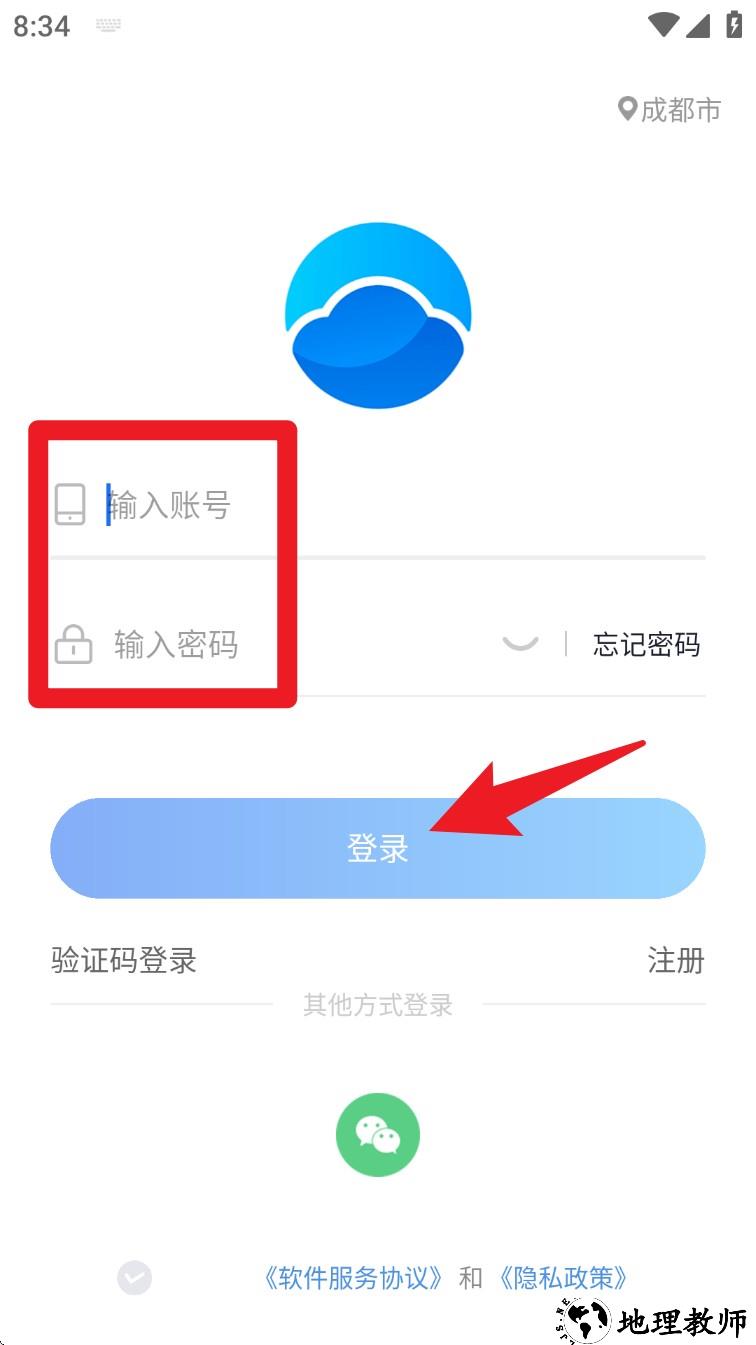This screenshot has width=756, height=1345.
Task: Change the city from 成都市
Action: click(x=670, y=110)
